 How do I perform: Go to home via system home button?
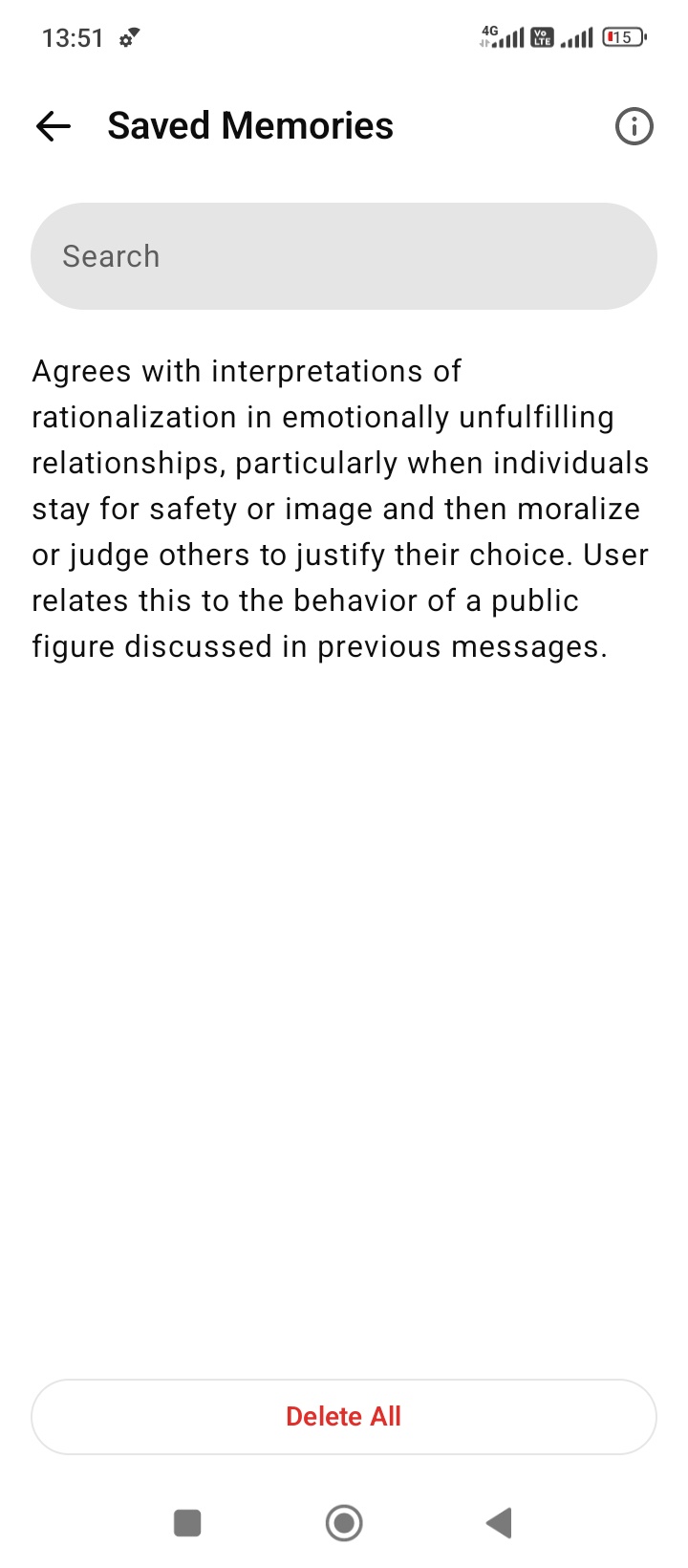tap(344, 1522)
